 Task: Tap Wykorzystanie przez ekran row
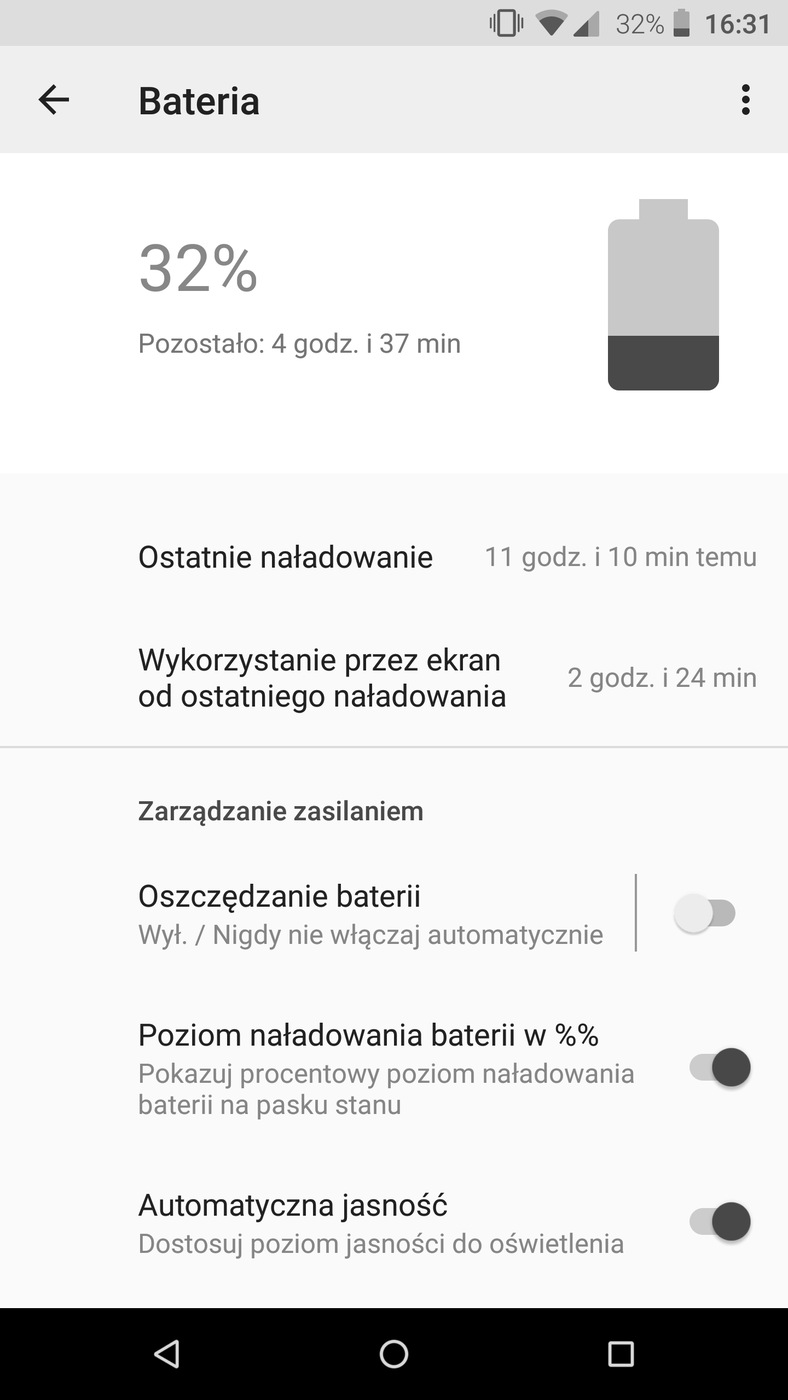coord(394,677)
